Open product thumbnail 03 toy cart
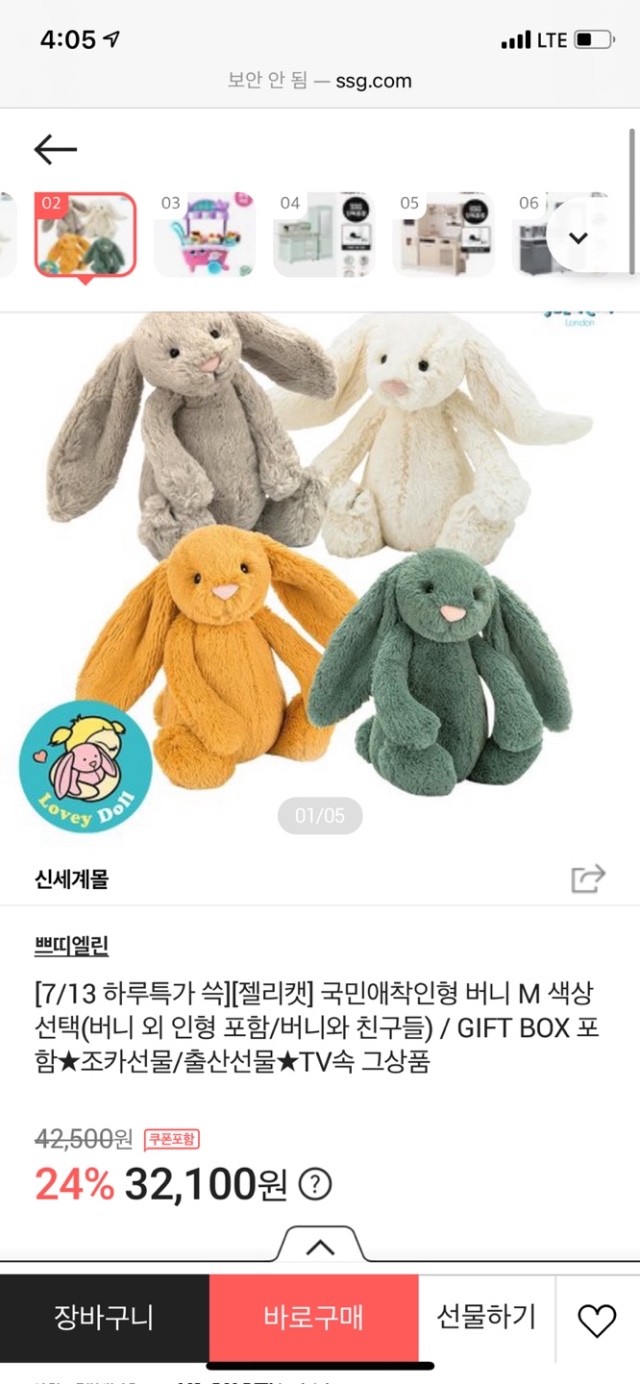The height and width of the screenshot is (1384, 640). click(204, 235)
